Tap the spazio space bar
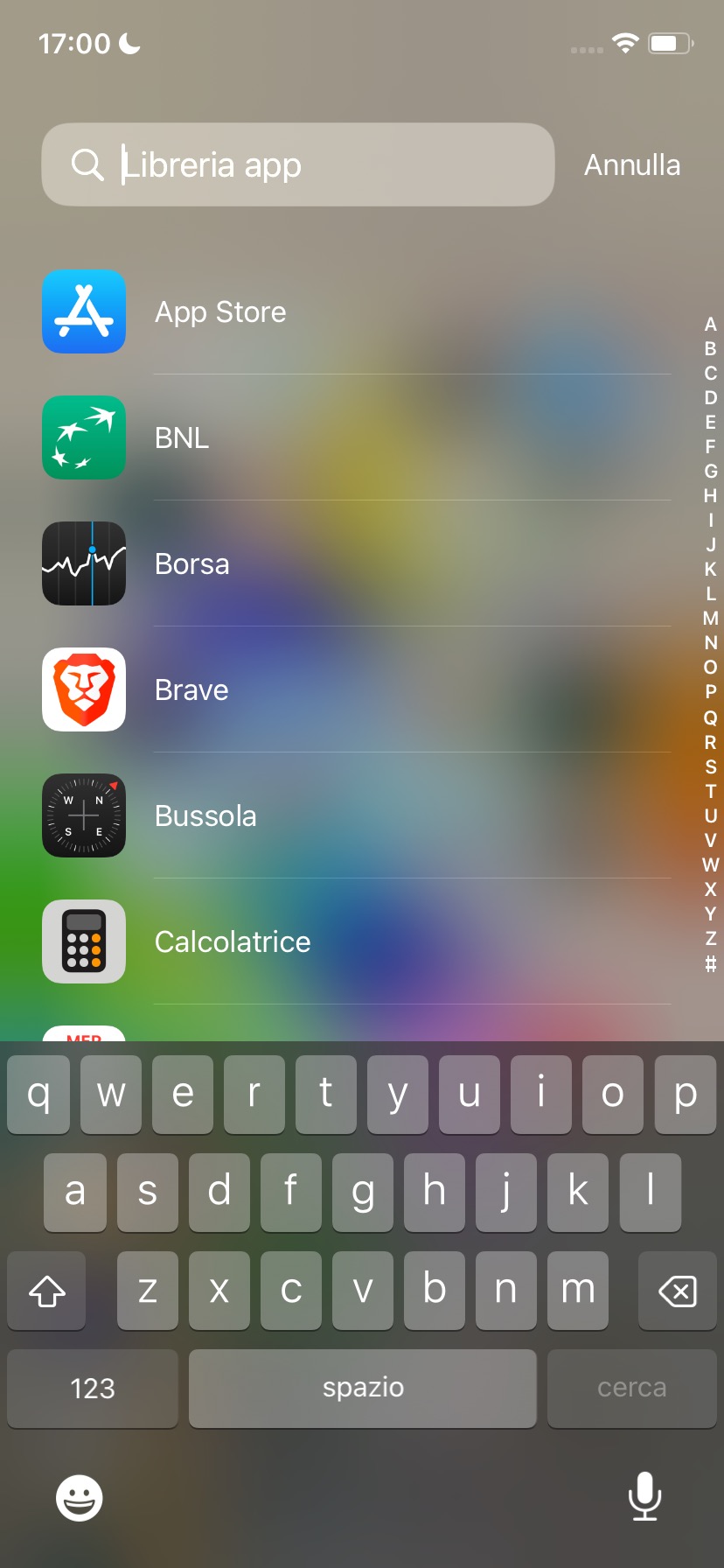Image resolution: width=724 pixels, height=1568 pixels. [x=363, y=1389]
